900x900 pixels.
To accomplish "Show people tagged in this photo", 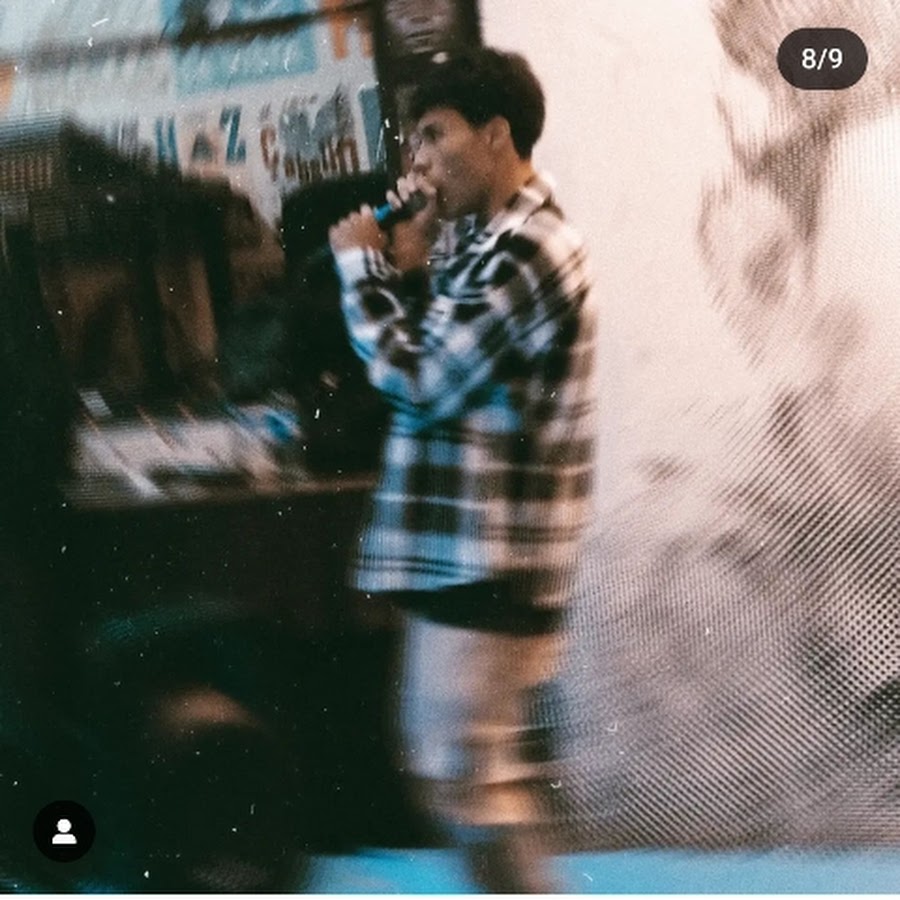I will [x=64, y=831].
